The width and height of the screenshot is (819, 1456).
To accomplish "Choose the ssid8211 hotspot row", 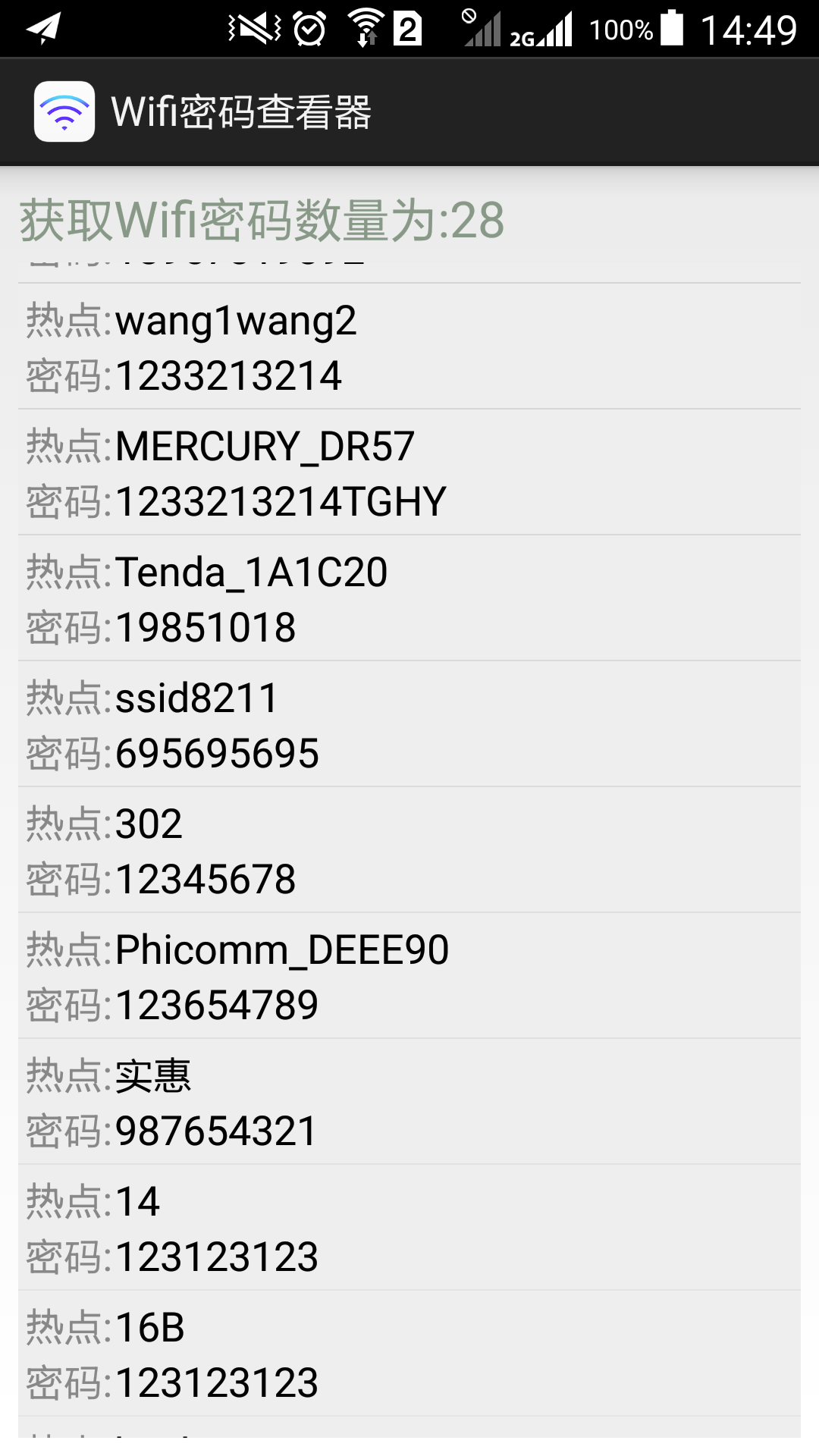I will (x=409, y=725).
